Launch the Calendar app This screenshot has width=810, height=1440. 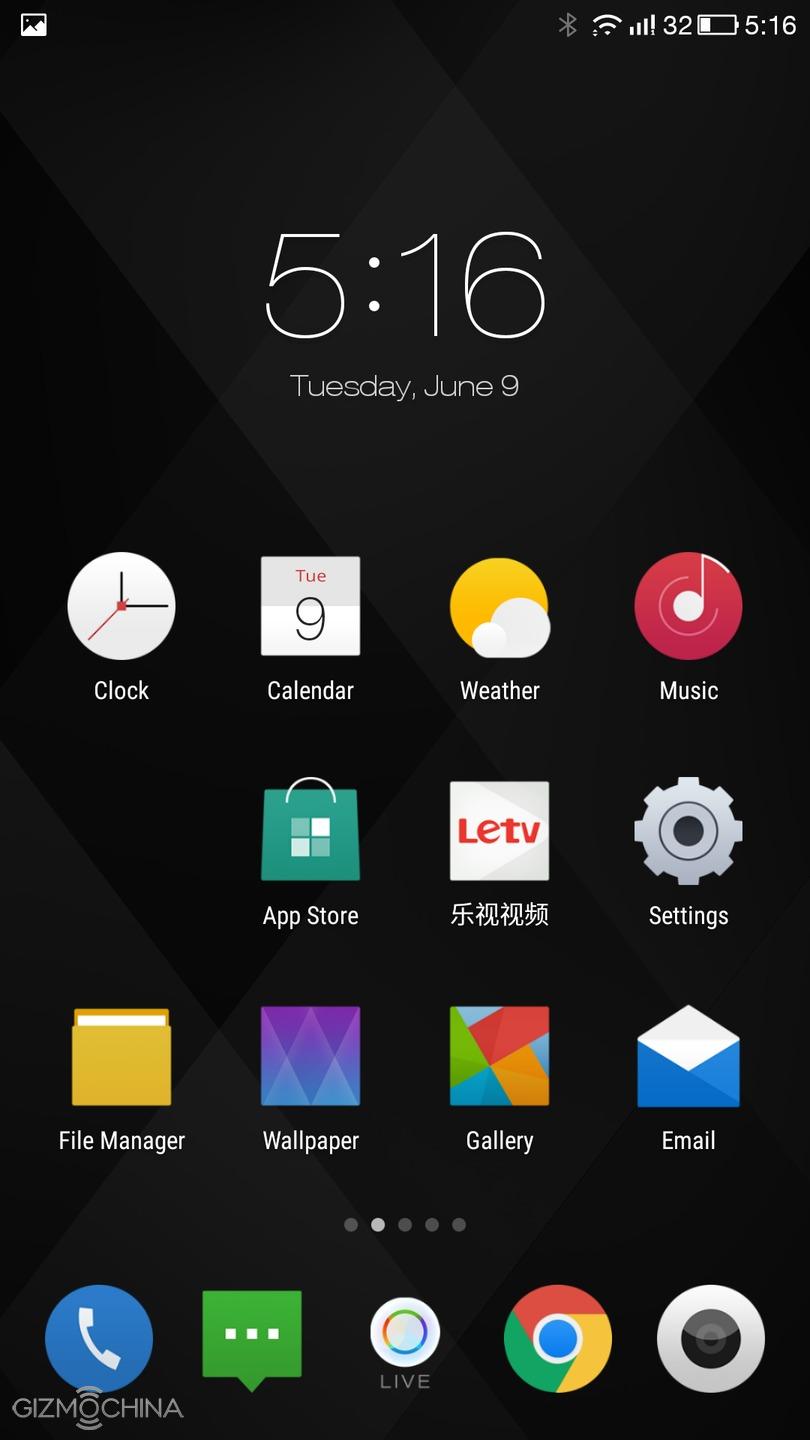pyautogui.click(x=310, y=606)
